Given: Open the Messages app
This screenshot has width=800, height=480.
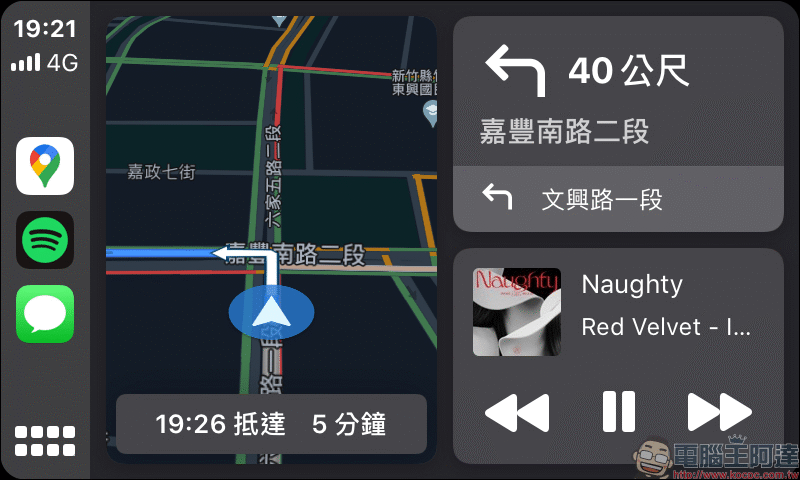Looking at the screenshot, I should pos(45,314).
